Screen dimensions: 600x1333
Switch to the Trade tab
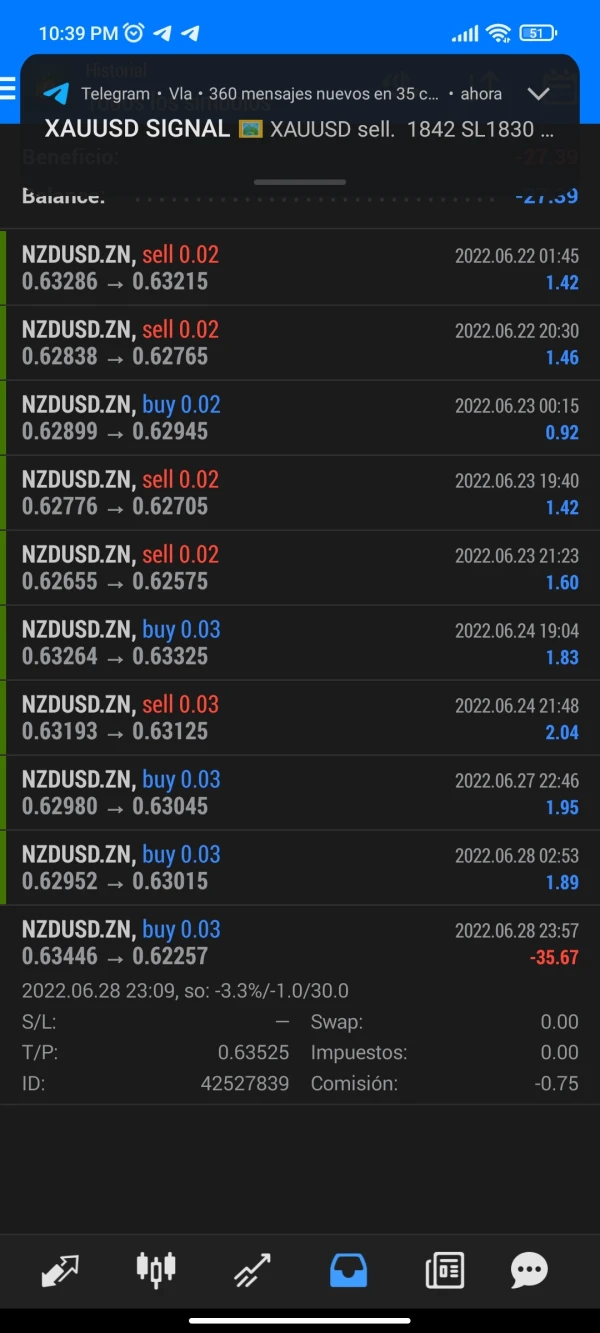pyautogui.click(x=252, y=1270)
